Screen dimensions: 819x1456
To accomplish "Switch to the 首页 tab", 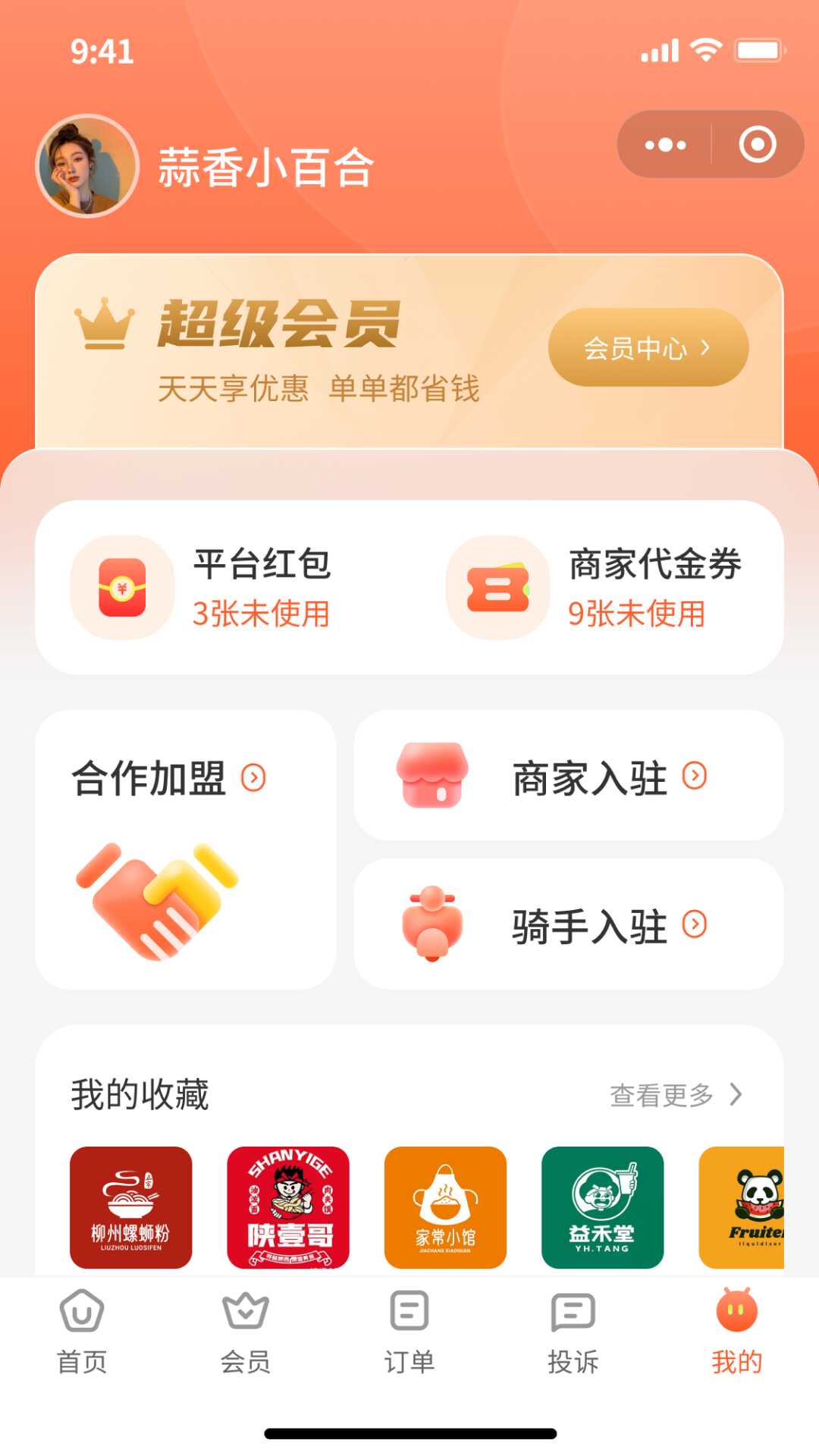I will (82, 1332).
